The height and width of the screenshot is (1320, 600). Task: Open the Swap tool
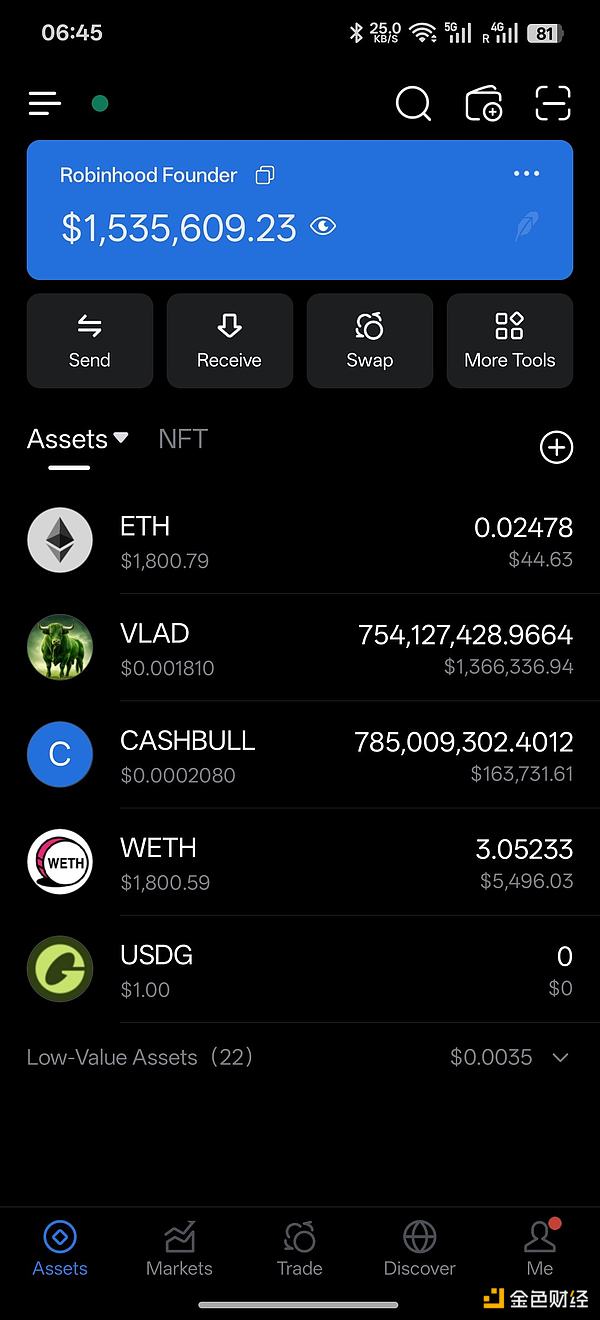point(370,340)
